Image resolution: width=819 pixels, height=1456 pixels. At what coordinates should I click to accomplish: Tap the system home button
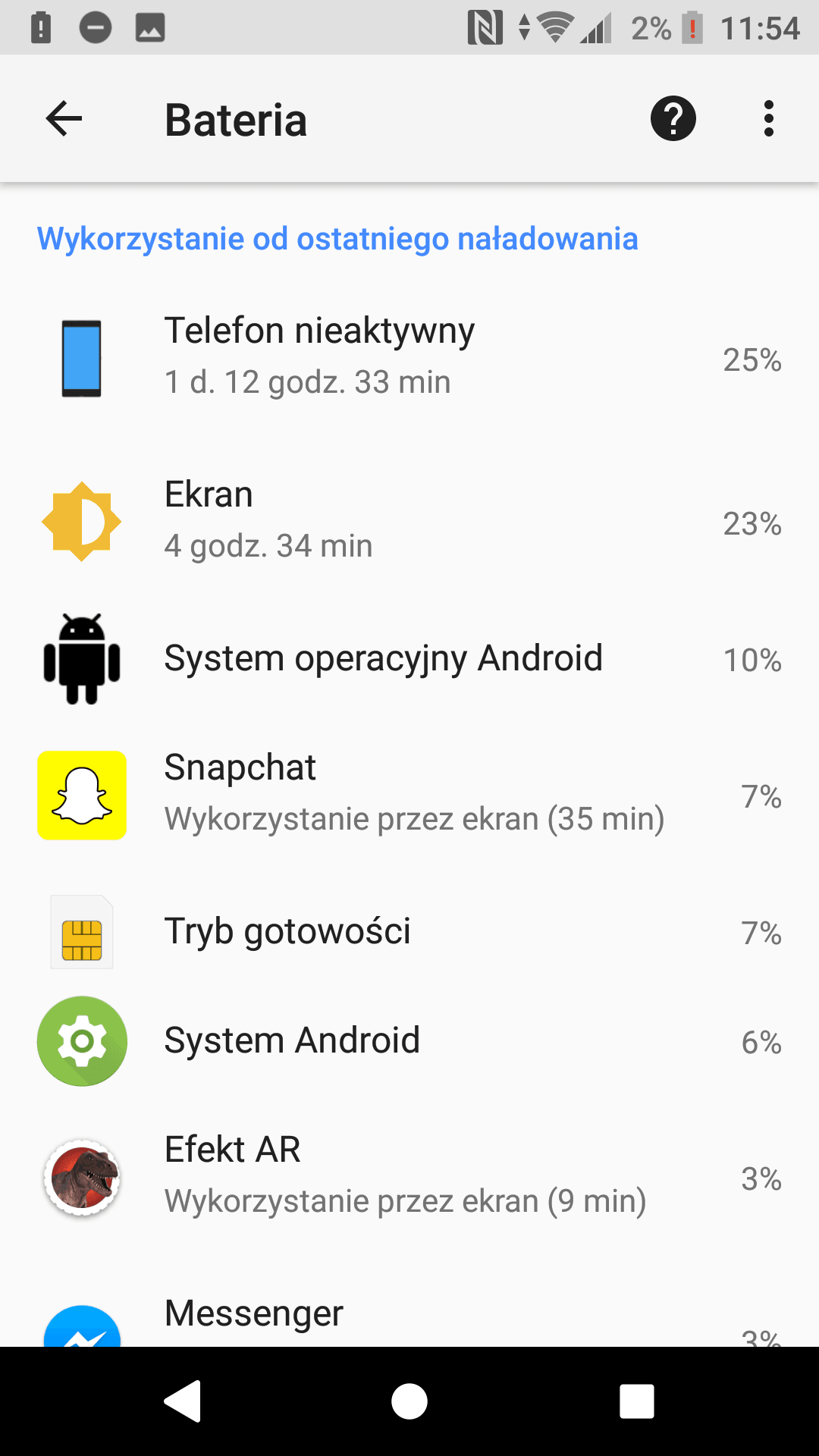409,1401
